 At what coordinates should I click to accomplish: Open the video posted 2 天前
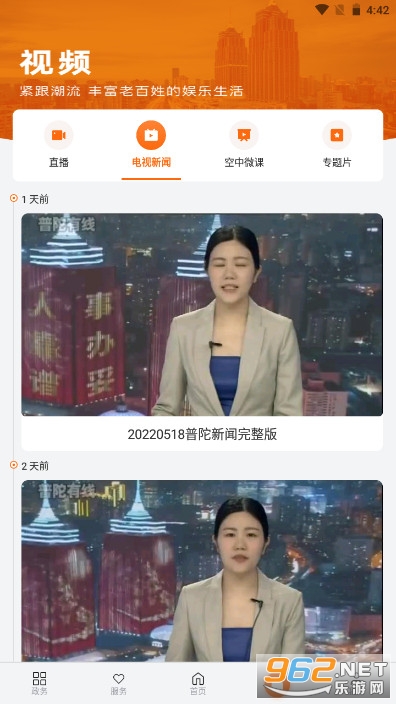[202, 570]
